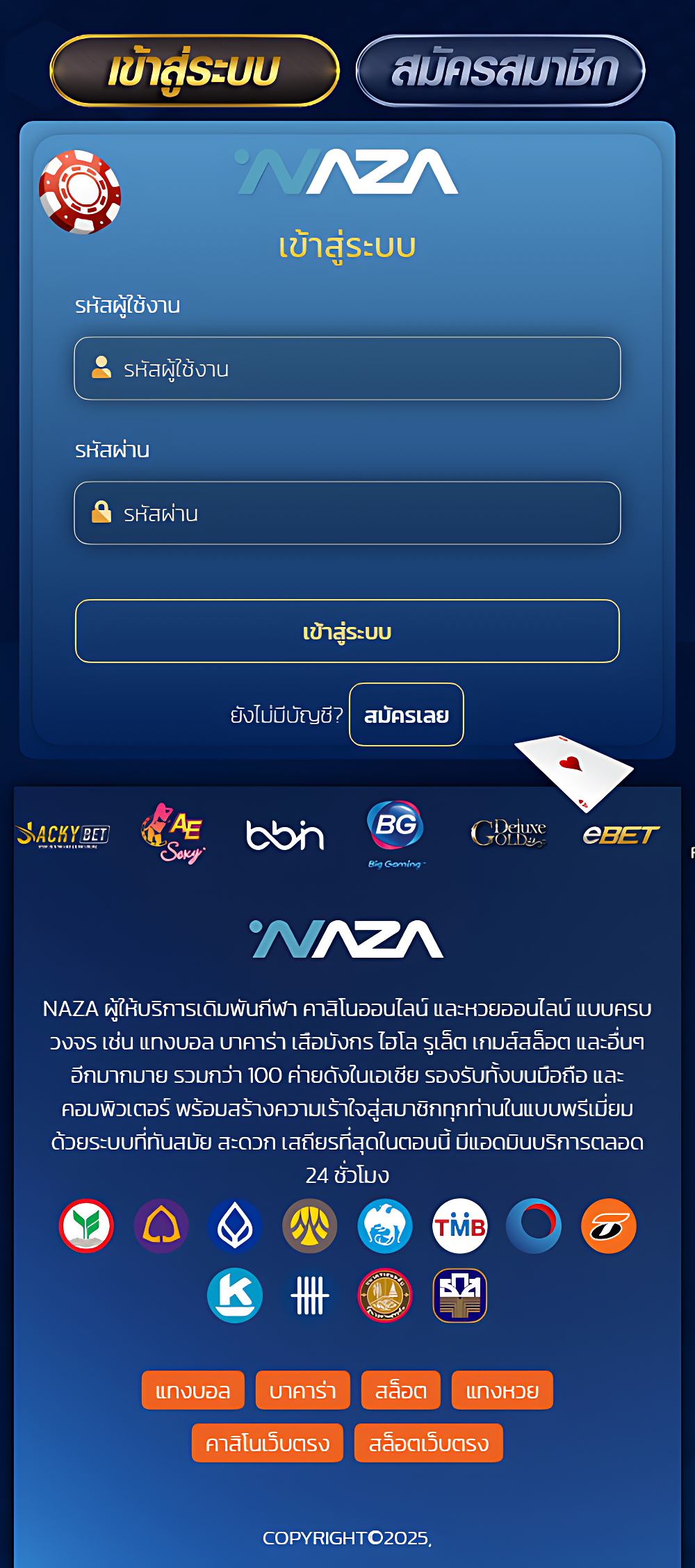Switch to the สมัครสมาชิก tab
Viewport: 695px width, 1568px height.
(x=500, y=71)
